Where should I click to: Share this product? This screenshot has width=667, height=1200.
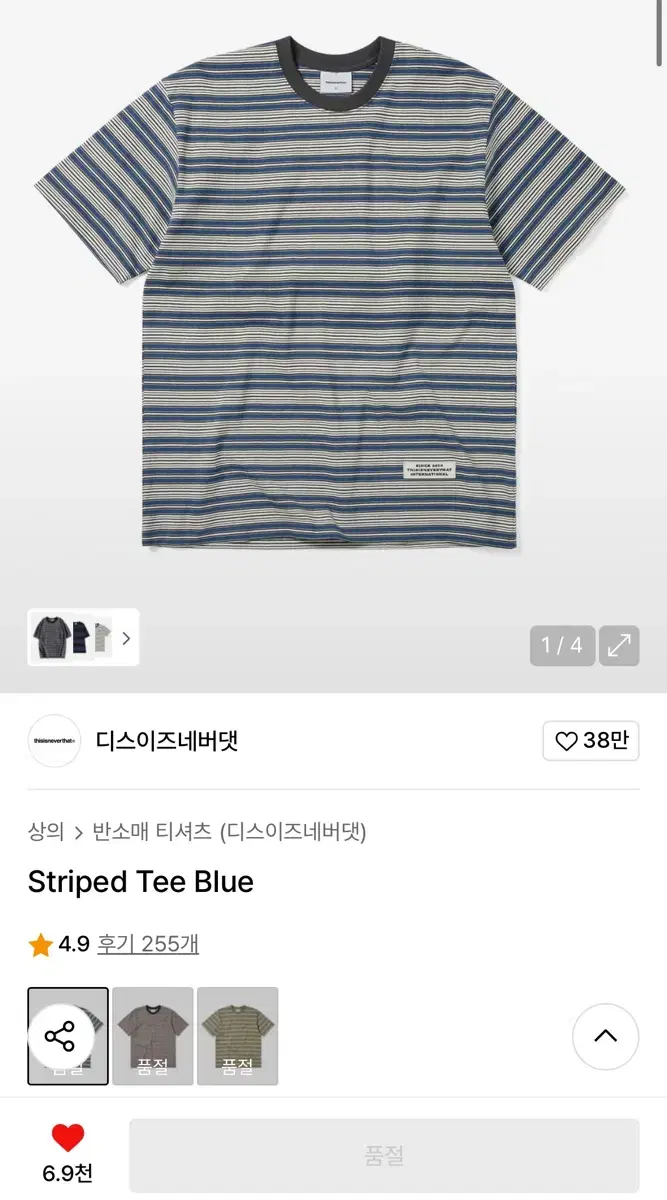[60, 1036]
